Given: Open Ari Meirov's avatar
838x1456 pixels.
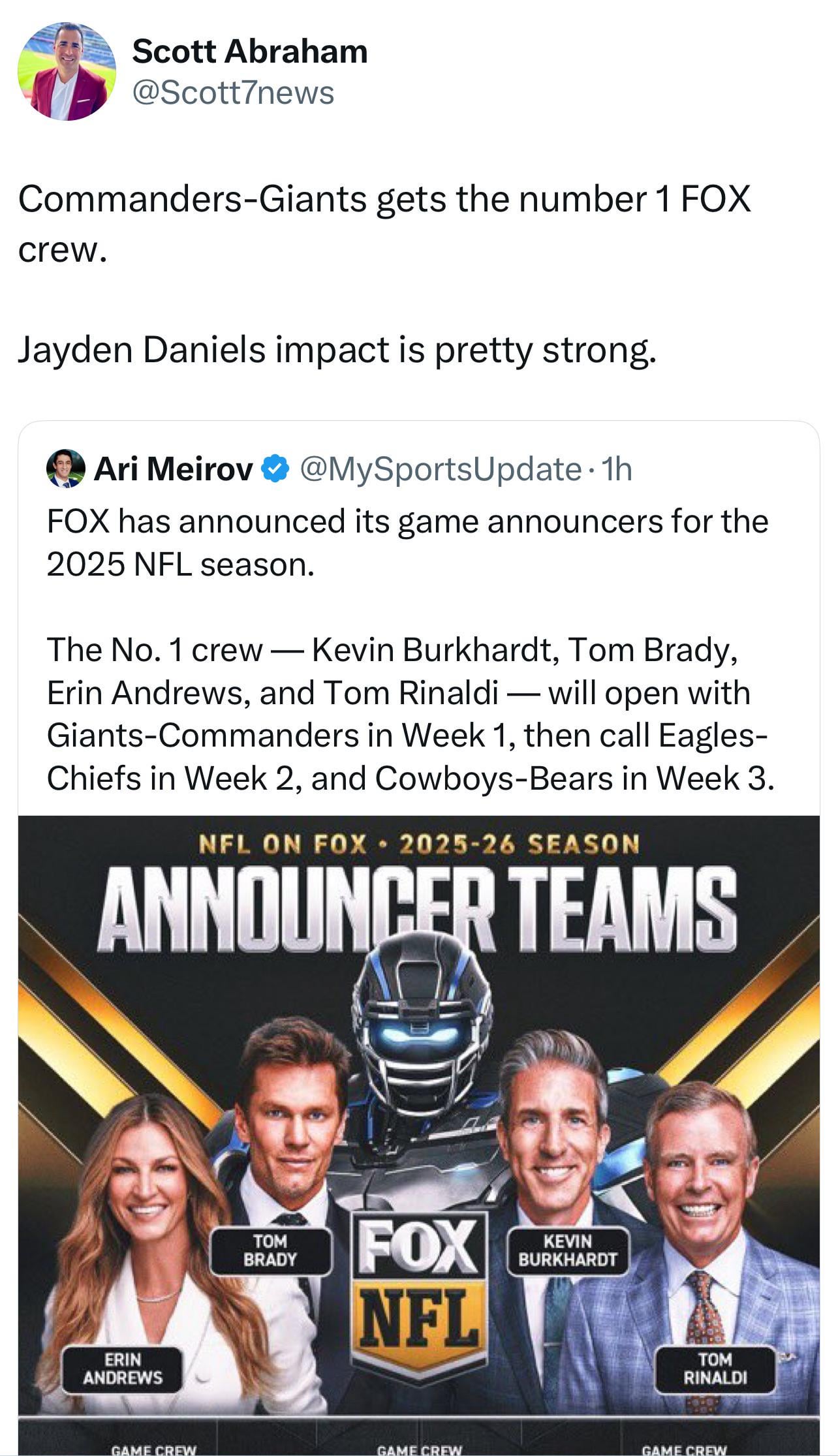Looking at the screenshot, I should [x=67, y=469].
